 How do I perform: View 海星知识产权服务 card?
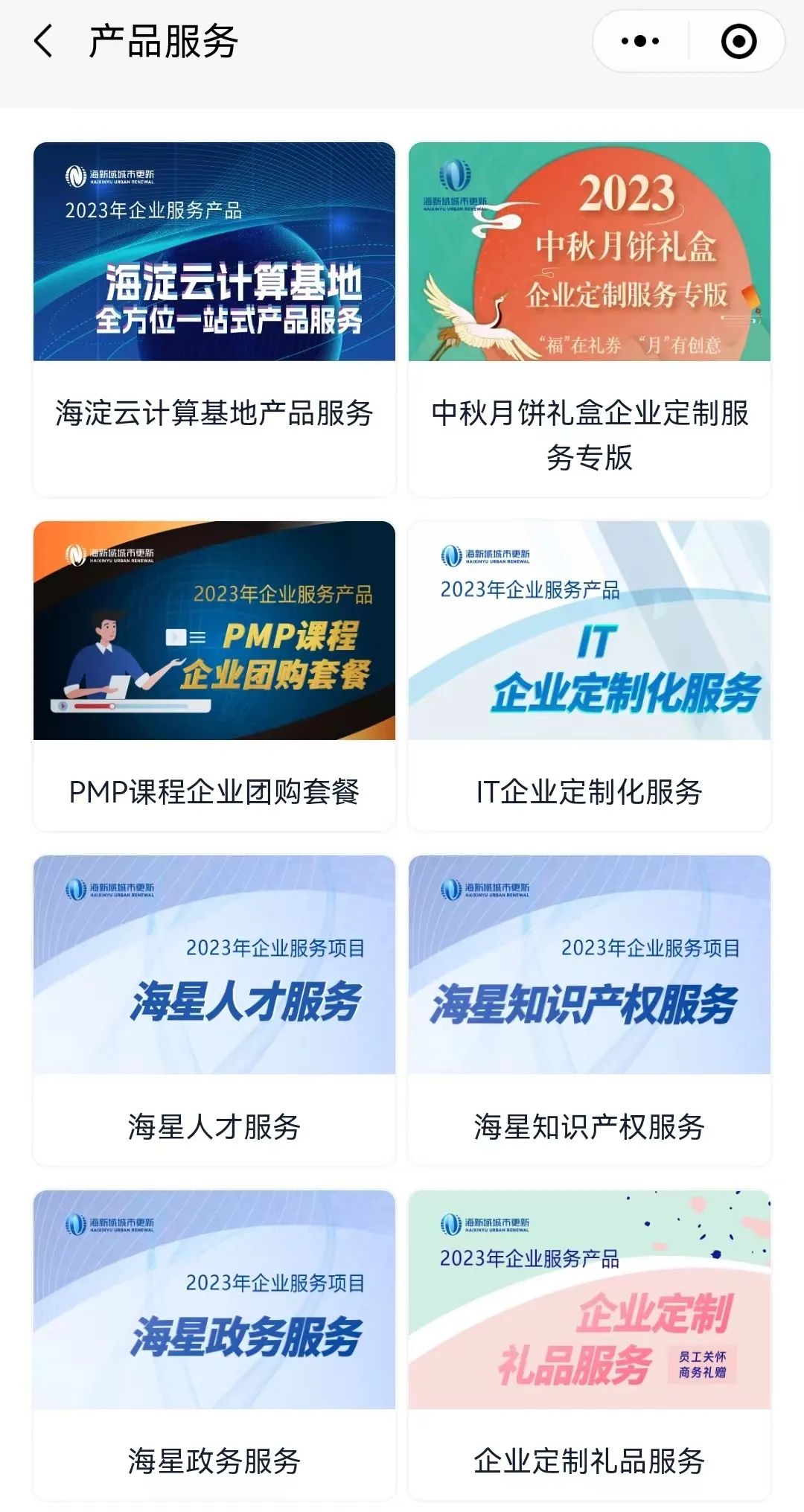pos(589,1009)
